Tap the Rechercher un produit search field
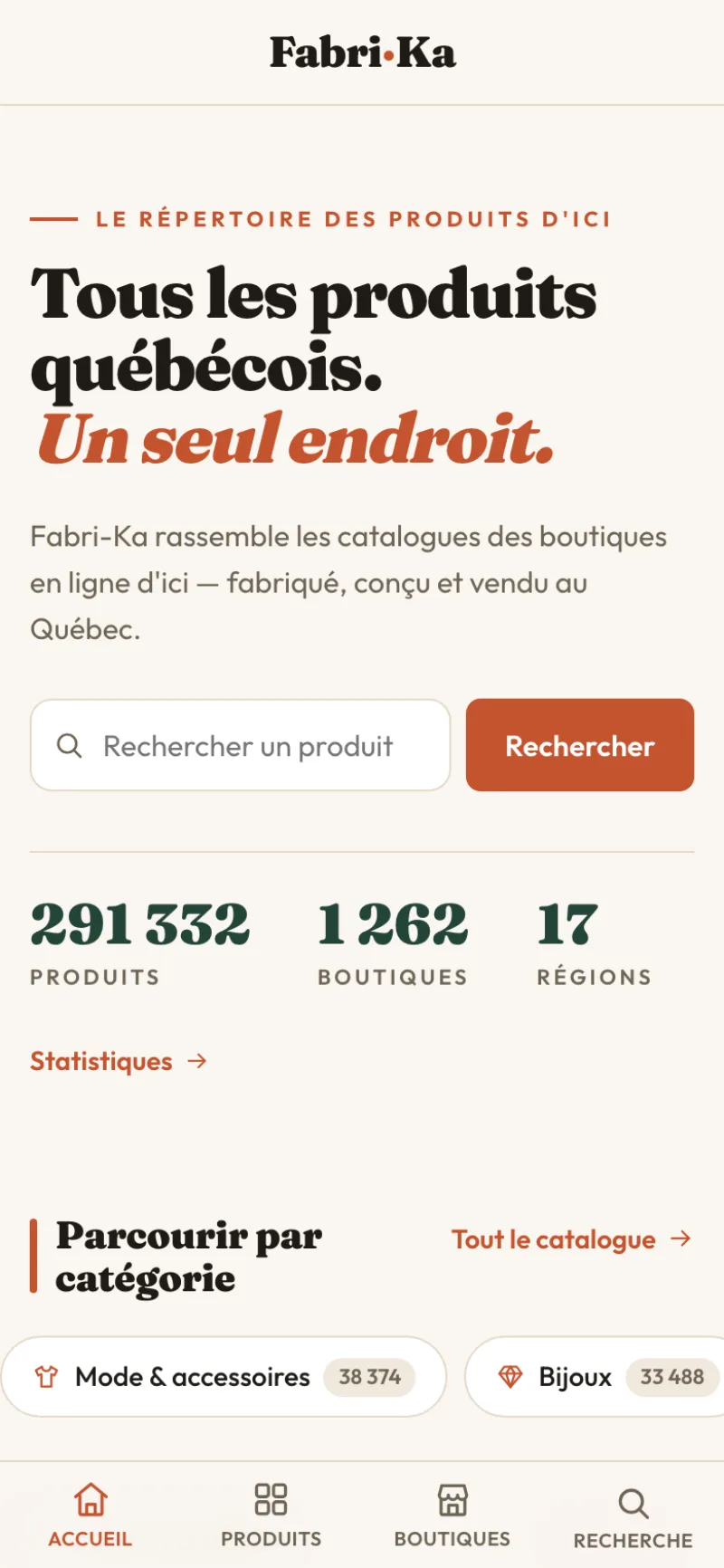724x1568 pixels. click(240, 745)
